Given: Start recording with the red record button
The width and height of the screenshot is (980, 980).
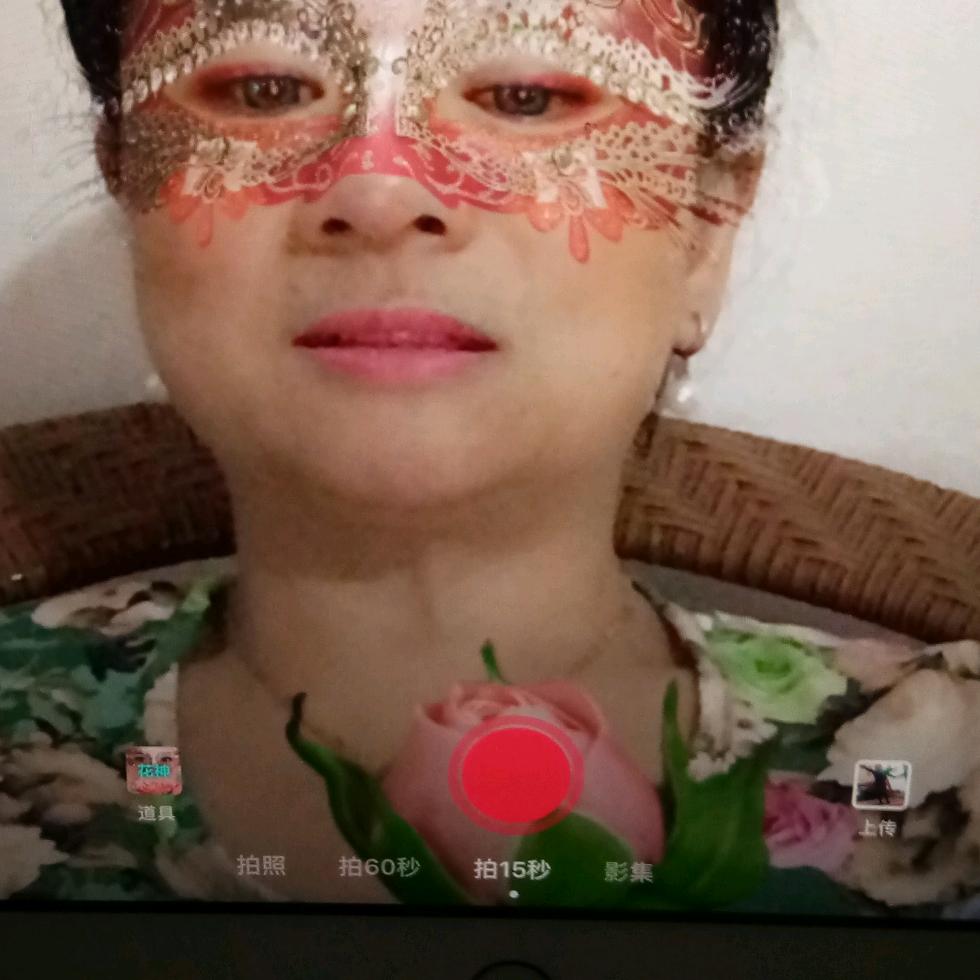Looking at the screenshot, I should pyautogui.click(x=516, y=774).
